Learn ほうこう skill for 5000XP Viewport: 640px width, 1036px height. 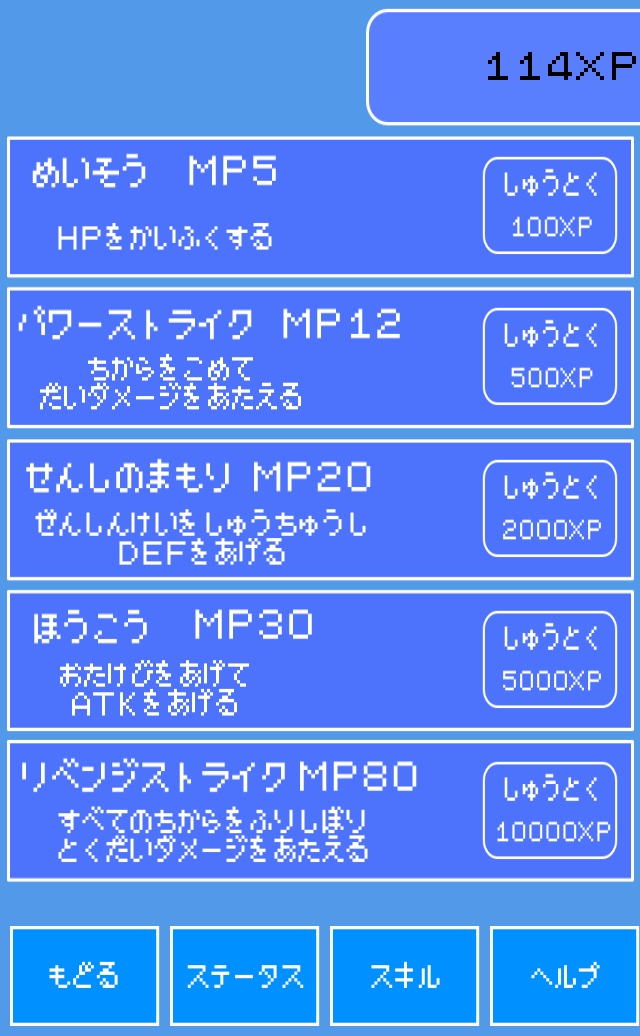pyautogui.click(x=550, y=660)
